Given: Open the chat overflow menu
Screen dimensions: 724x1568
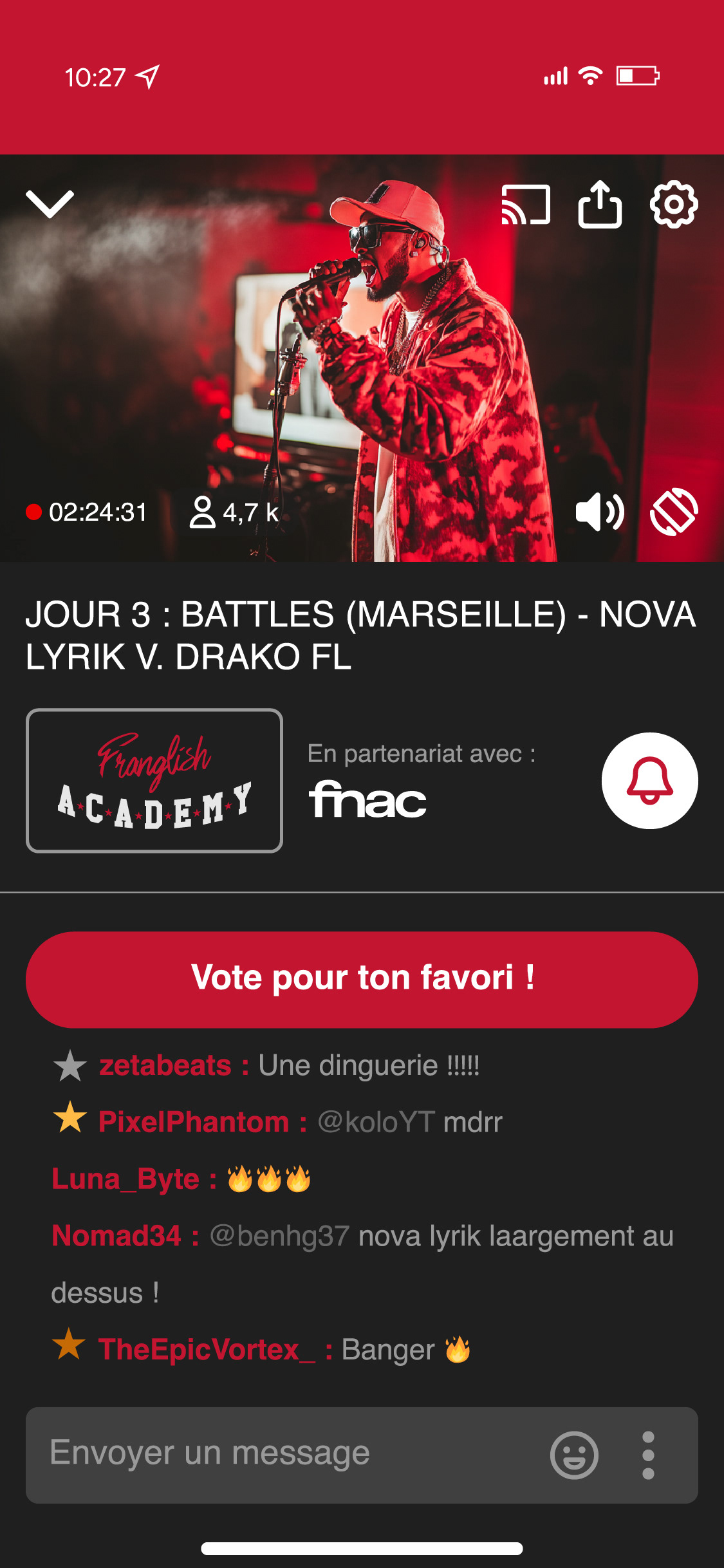Looking at the screenshot, I should tap(648, 1455).
